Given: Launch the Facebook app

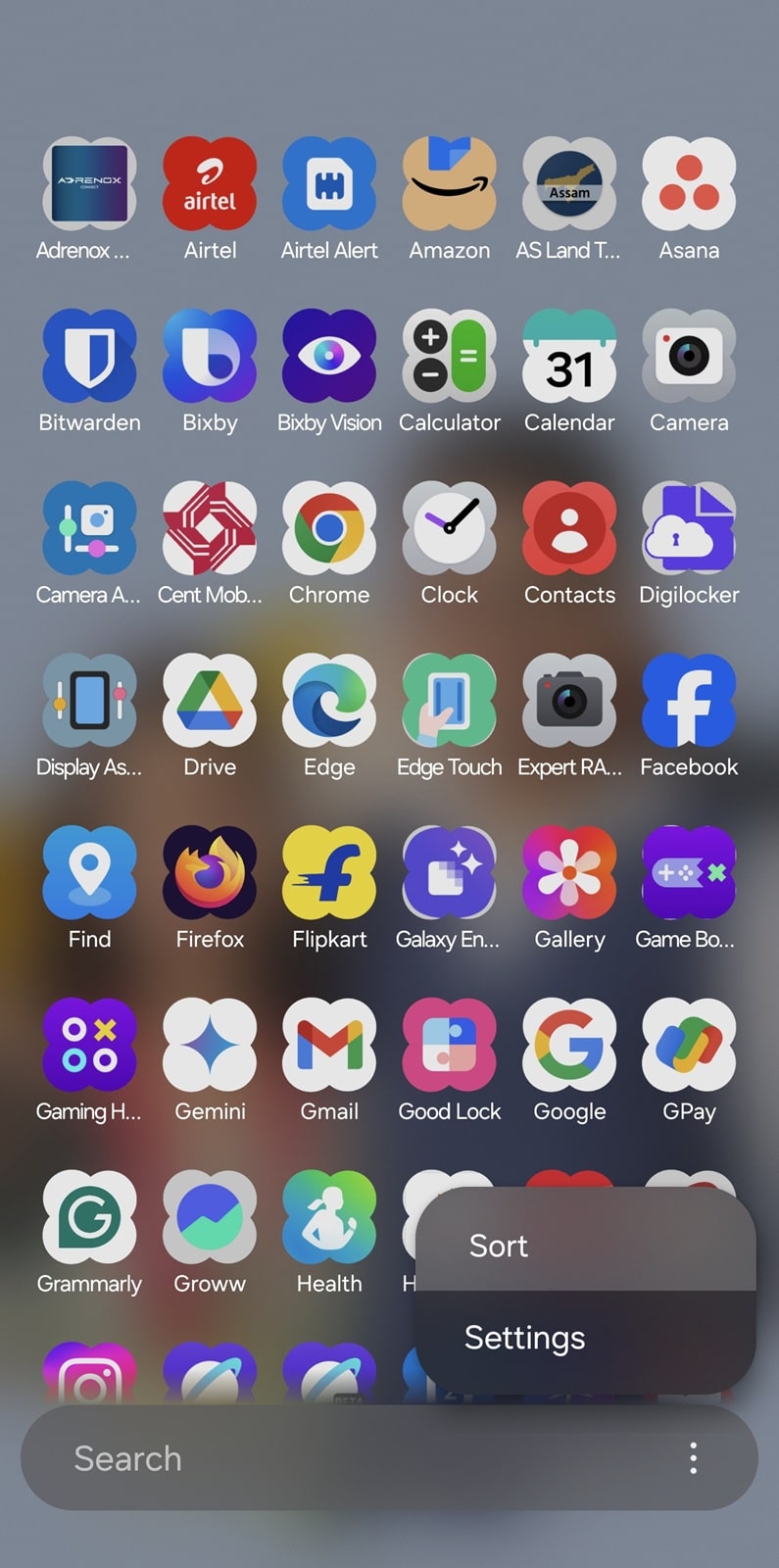Looking at the screenshot, I should tap(689, 701).
